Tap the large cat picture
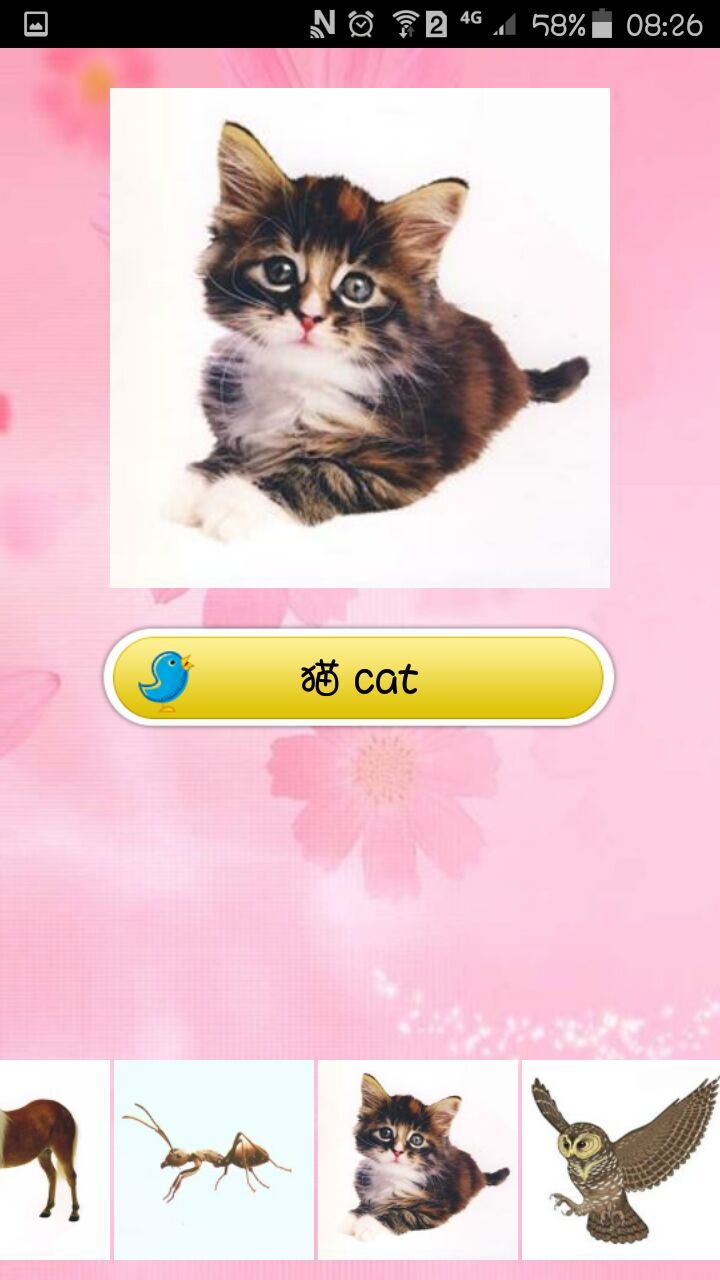This screenshot has height=1280, width=720. tap(359, 338)
